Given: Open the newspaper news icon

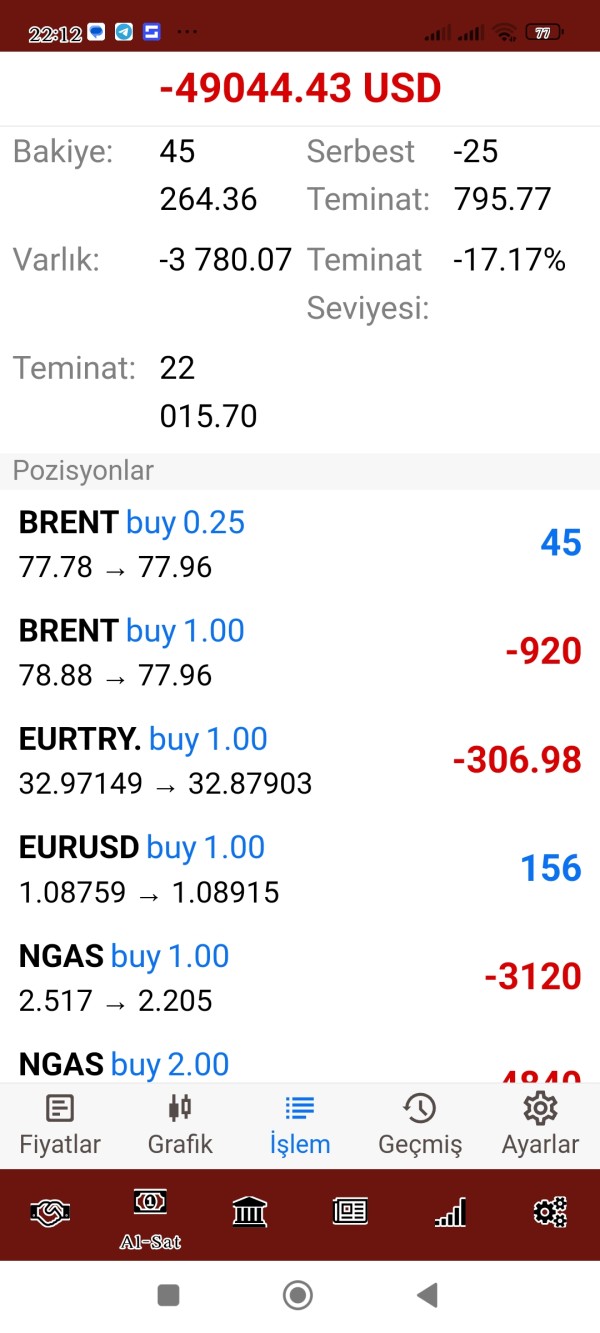Looking at the screenshot, I should click(x=350, y=1212).
